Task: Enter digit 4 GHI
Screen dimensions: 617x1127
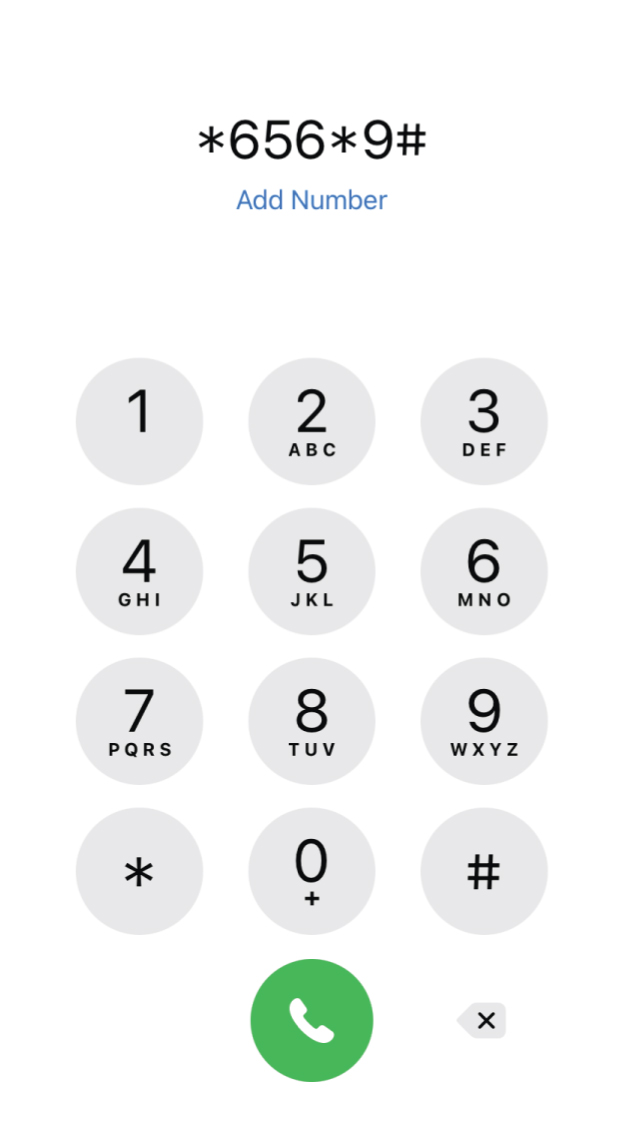Action: click(140, 571)
